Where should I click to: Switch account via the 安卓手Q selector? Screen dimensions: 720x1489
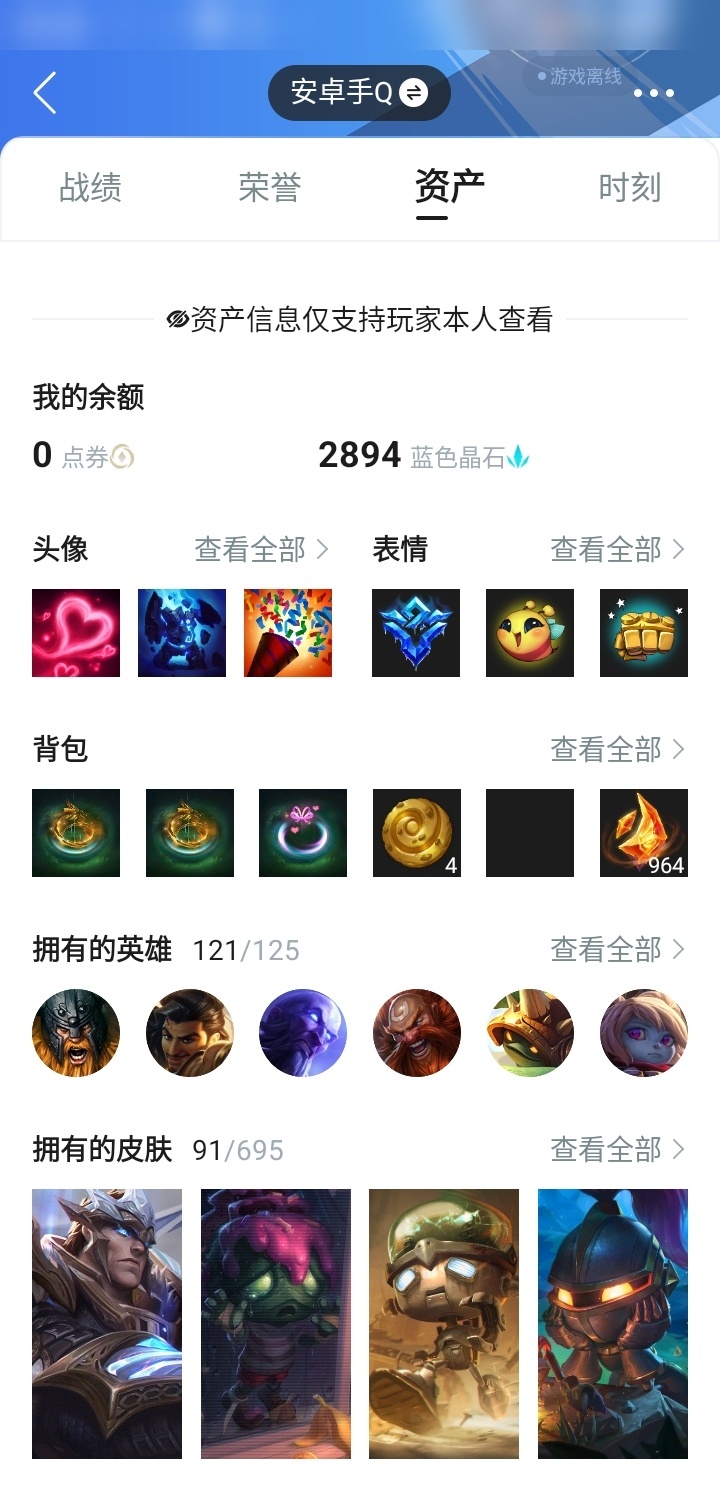[359, 93]
